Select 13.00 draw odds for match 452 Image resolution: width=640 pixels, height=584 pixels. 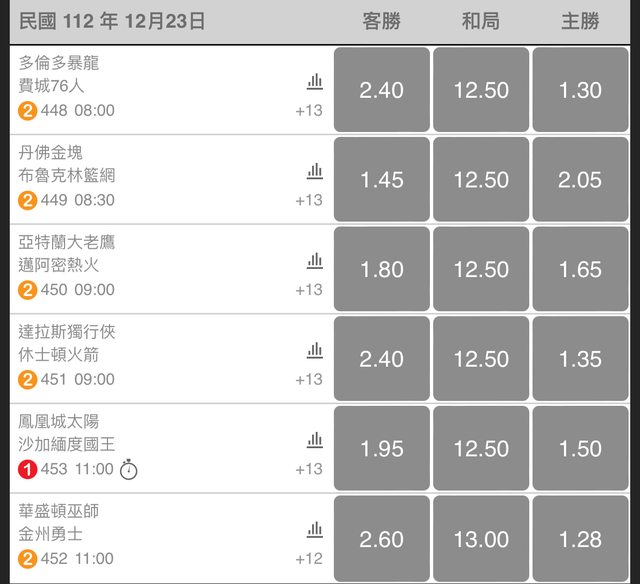click(x=481, y=539)
